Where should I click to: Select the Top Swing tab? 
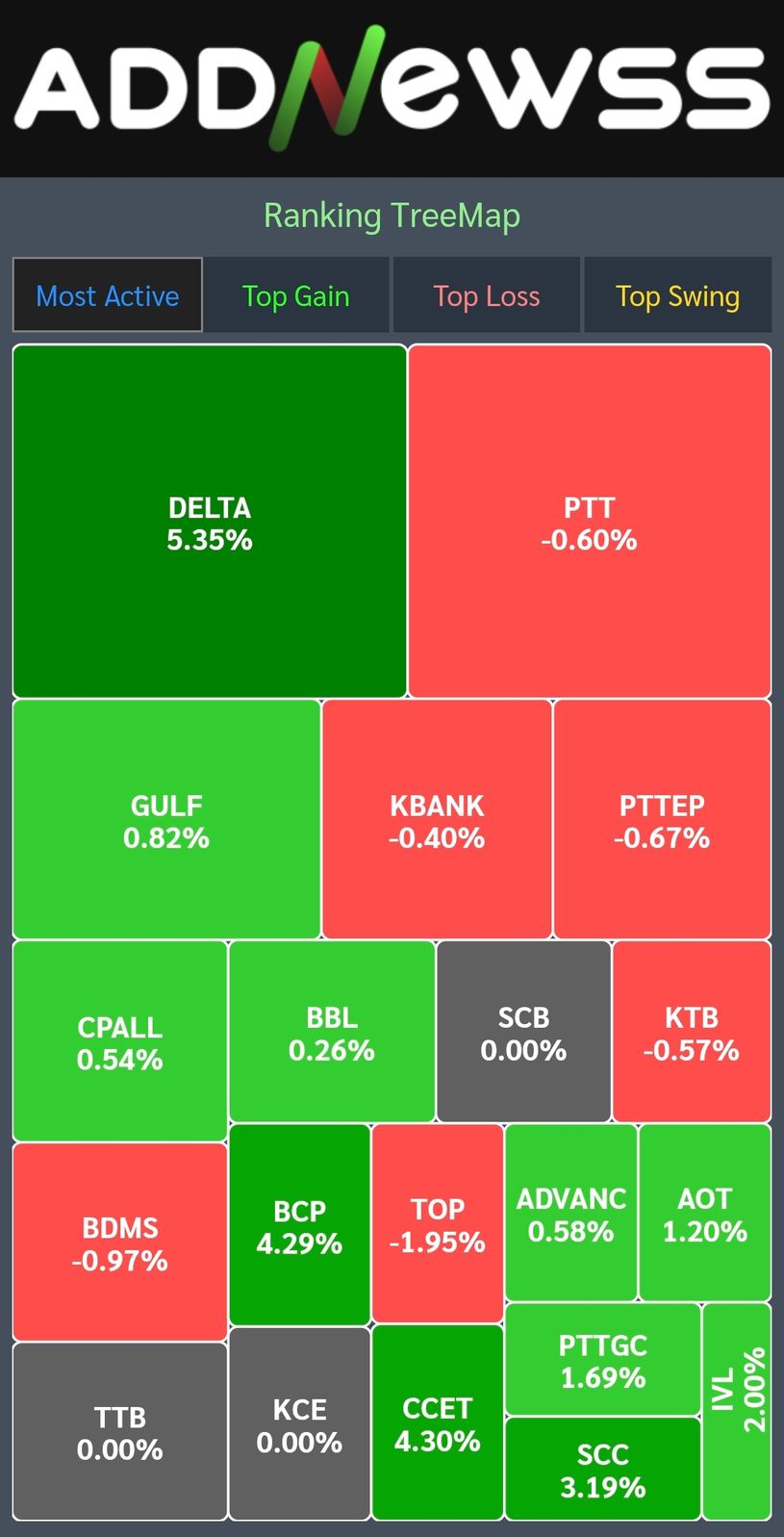677,295
